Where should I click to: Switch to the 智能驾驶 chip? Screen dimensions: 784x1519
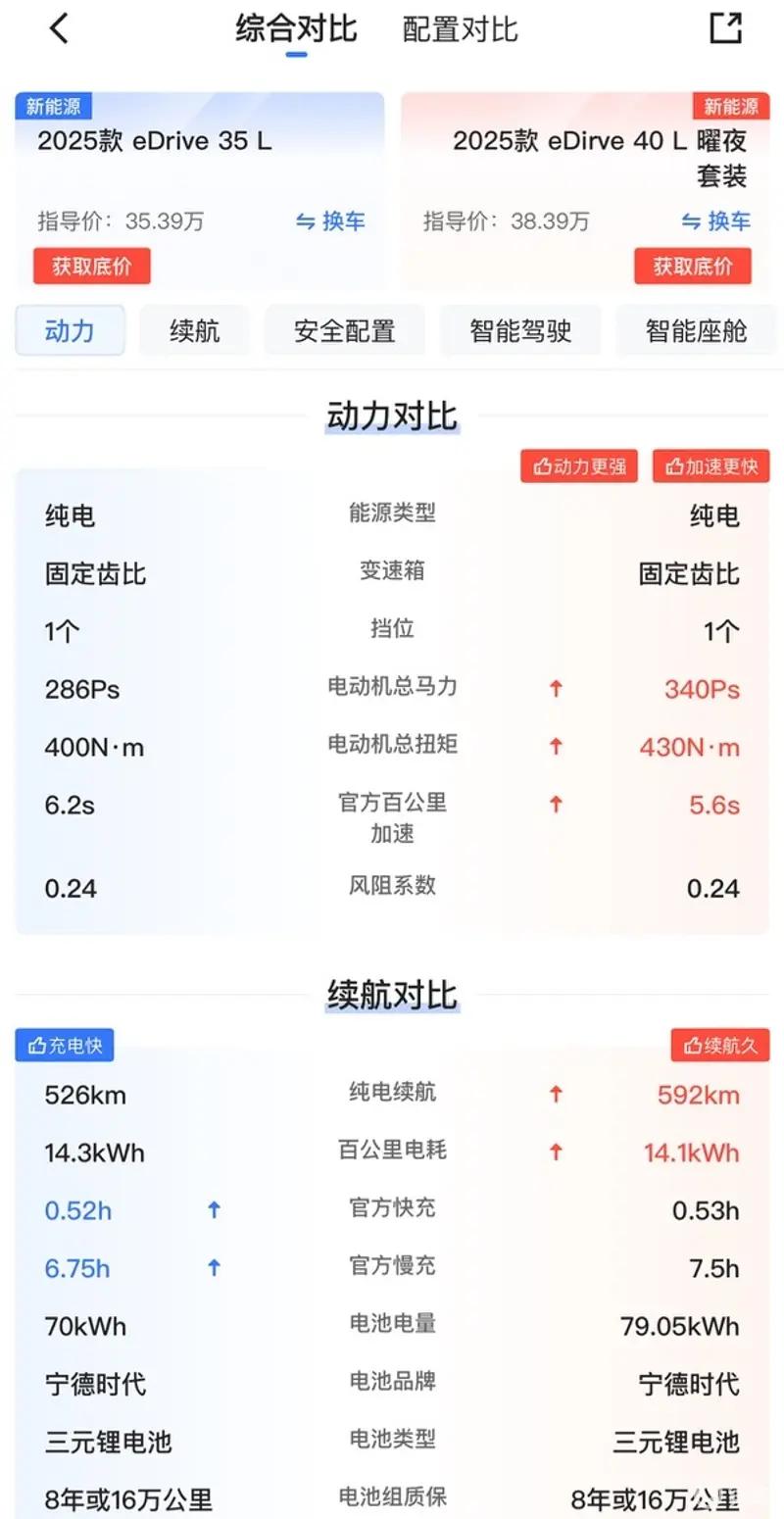(519, 331)
